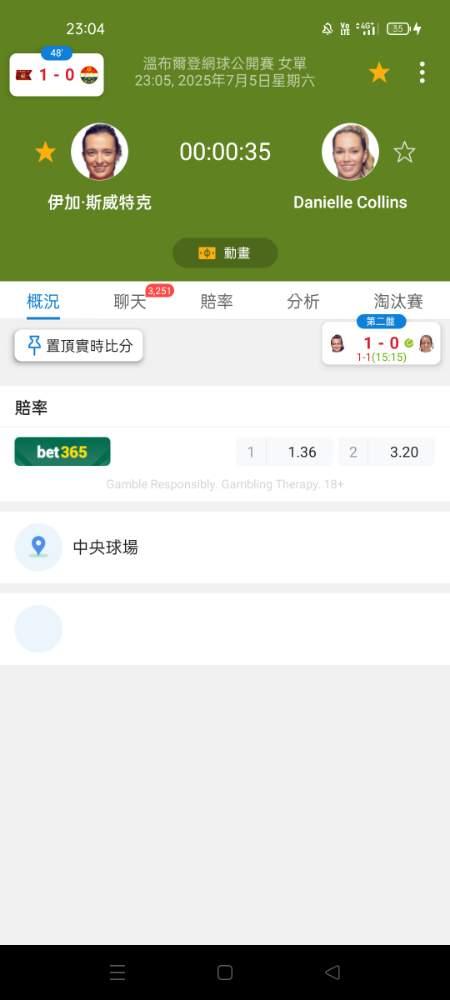Open the overflow menu with three dots
Screen dimensions: 450x1000
[422, 73]
